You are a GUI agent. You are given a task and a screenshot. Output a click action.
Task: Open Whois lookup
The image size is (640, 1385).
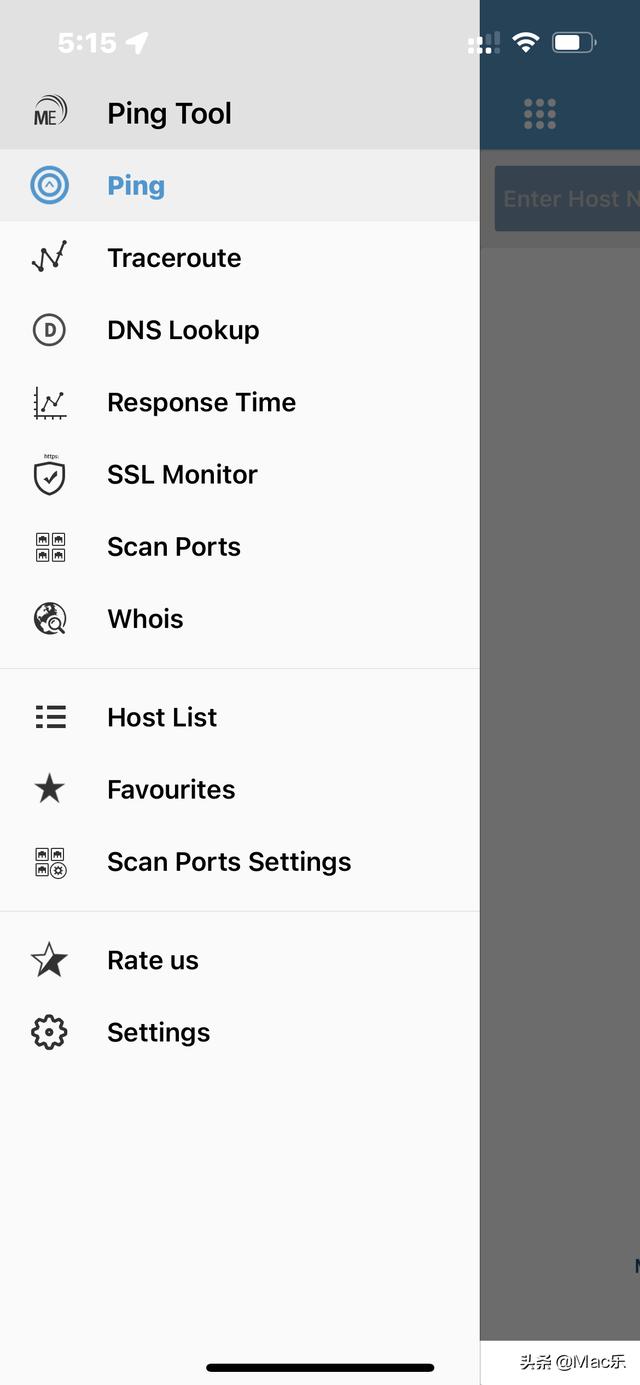pyautogui.click(x=145, y=619)
